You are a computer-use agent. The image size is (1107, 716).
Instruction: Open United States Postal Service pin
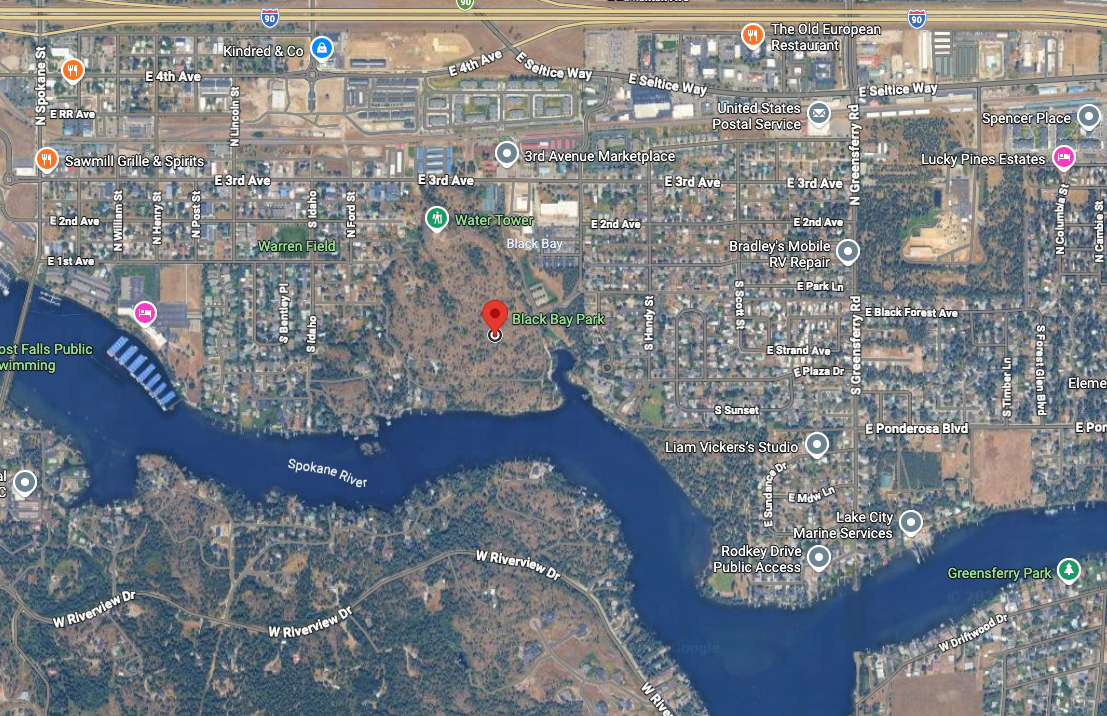pyautogui.click(x=819, y=113)
